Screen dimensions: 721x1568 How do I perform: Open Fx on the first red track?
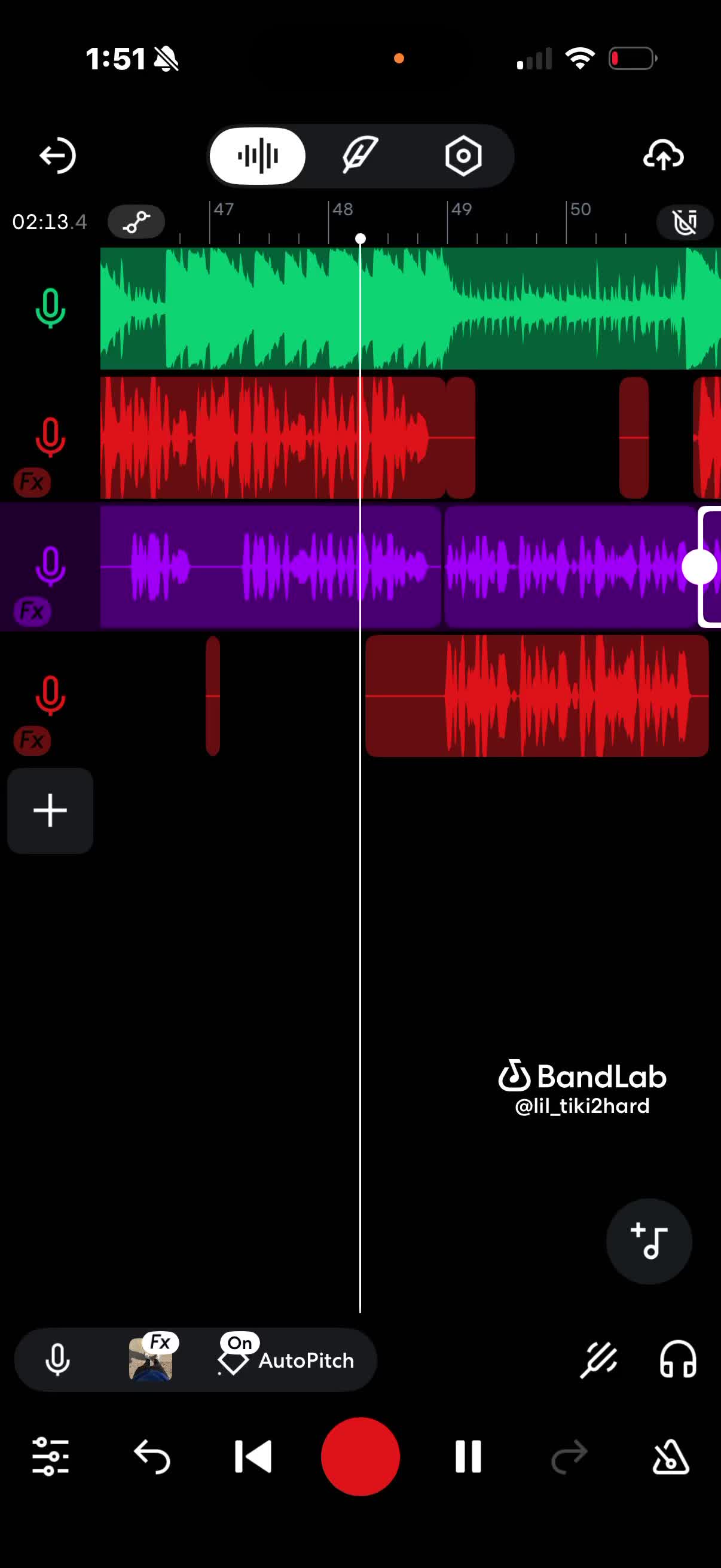32,482
